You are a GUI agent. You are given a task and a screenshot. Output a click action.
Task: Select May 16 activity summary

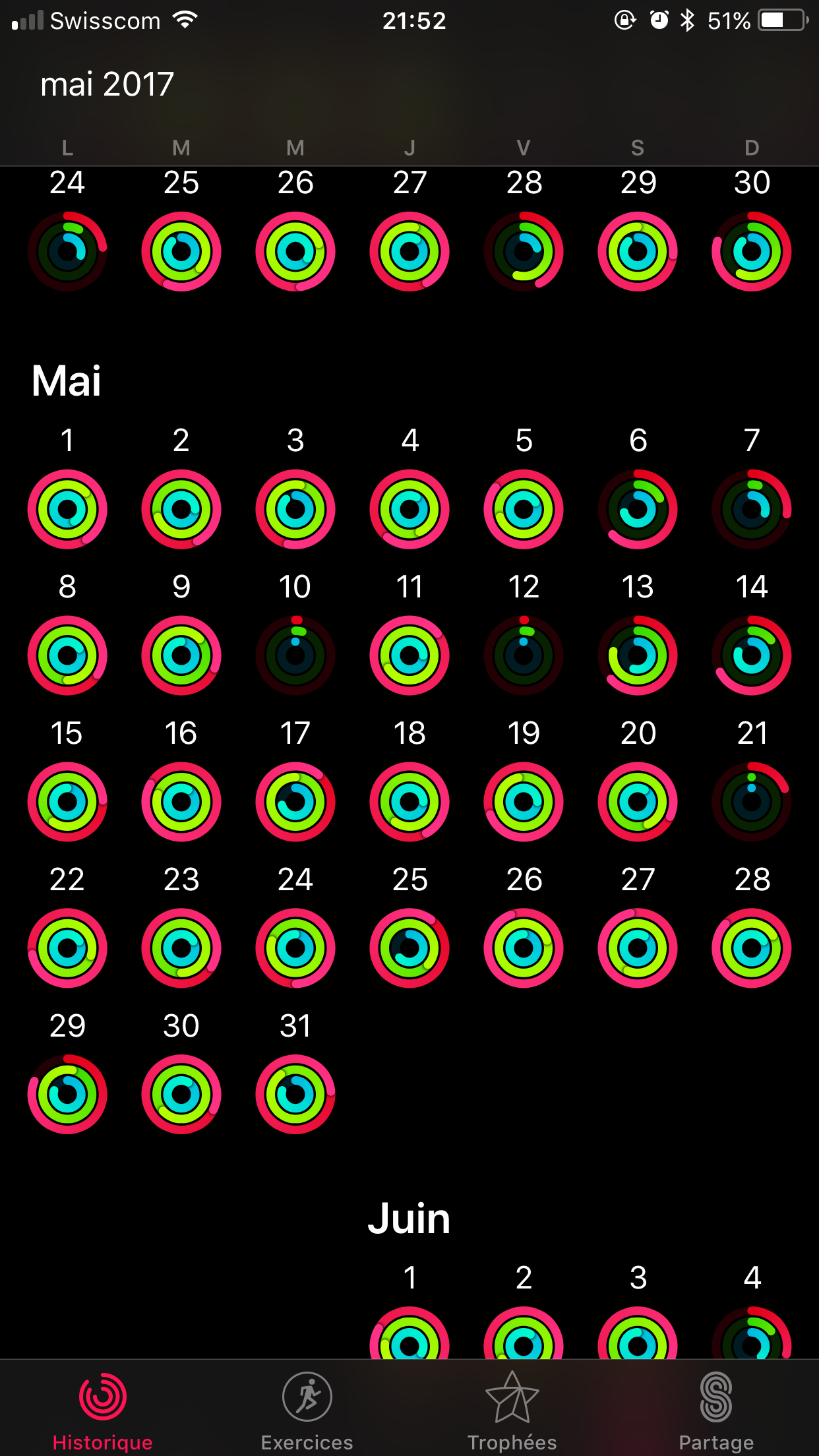click(x=181, y=802)
